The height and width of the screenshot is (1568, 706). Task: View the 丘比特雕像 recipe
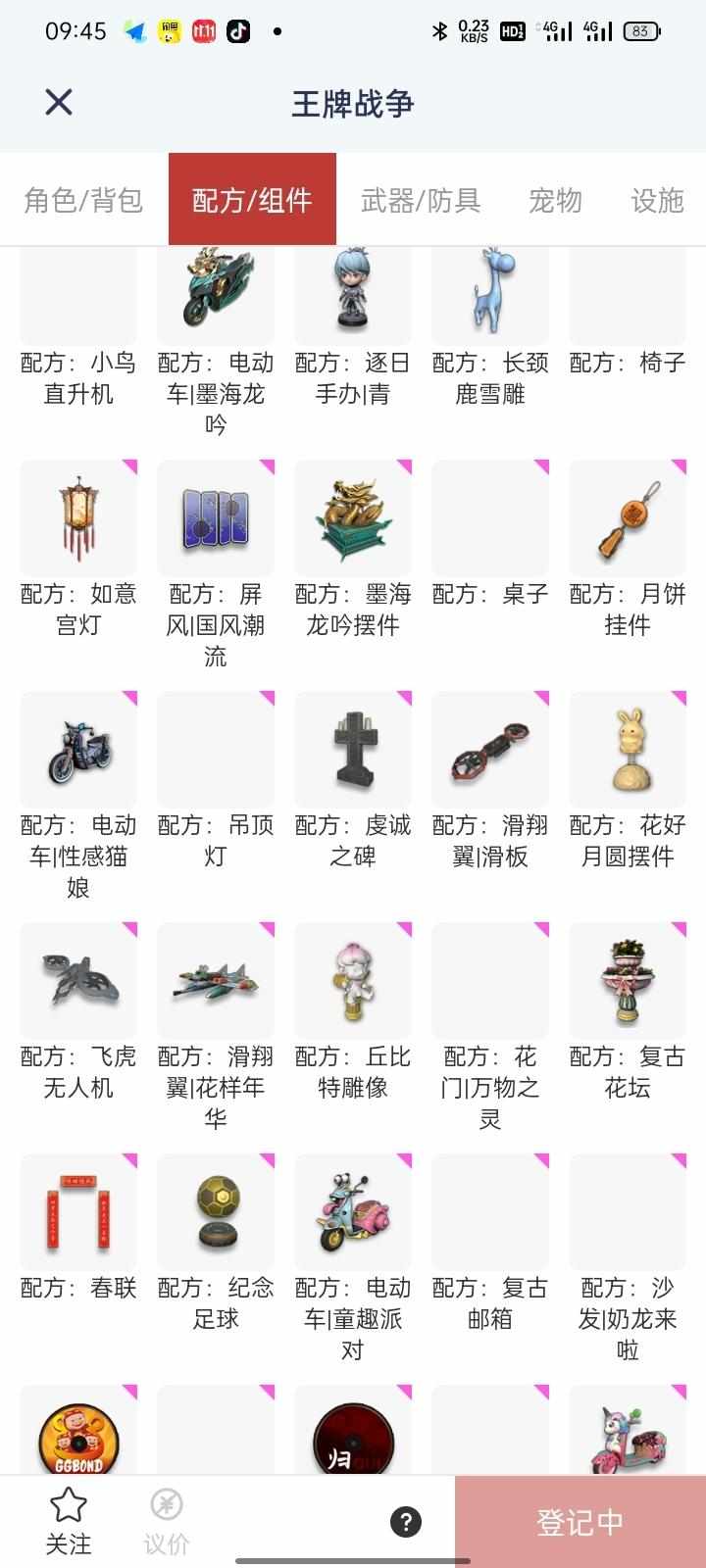(353, 980)
